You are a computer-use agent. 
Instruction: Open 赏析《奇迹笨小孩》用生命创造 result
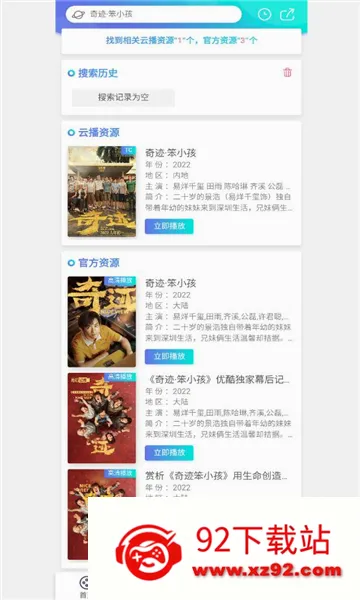click(x=216, y=476)
